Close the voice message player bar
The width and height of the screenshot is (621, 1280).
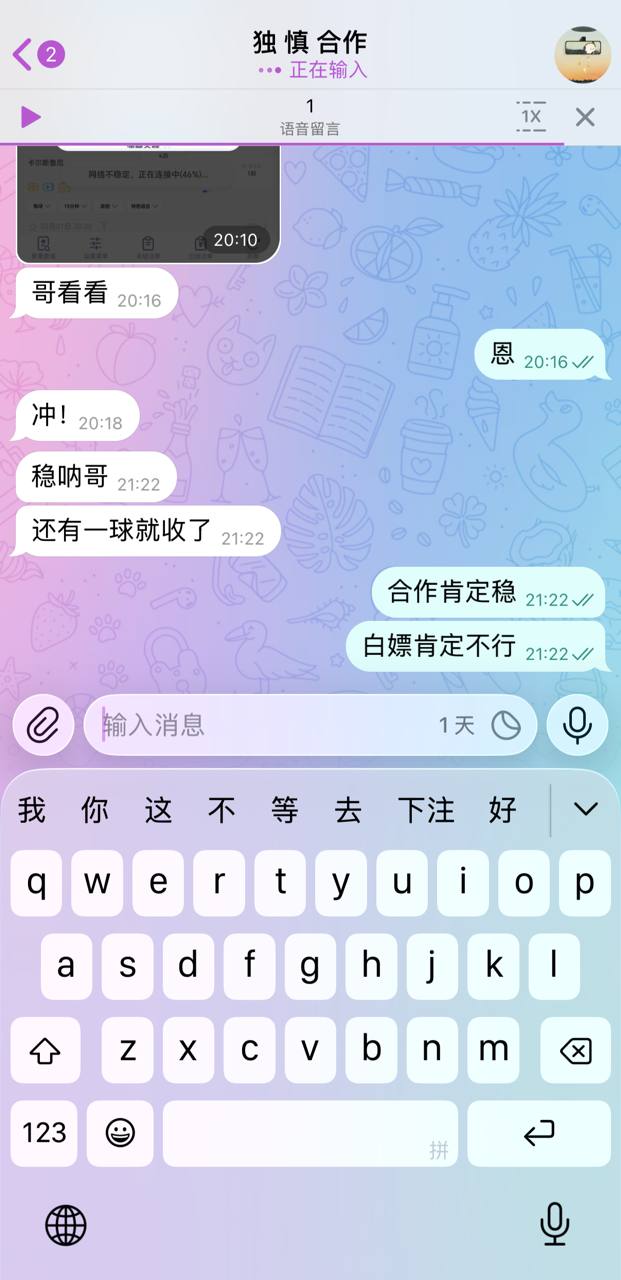tap(585, 117)
